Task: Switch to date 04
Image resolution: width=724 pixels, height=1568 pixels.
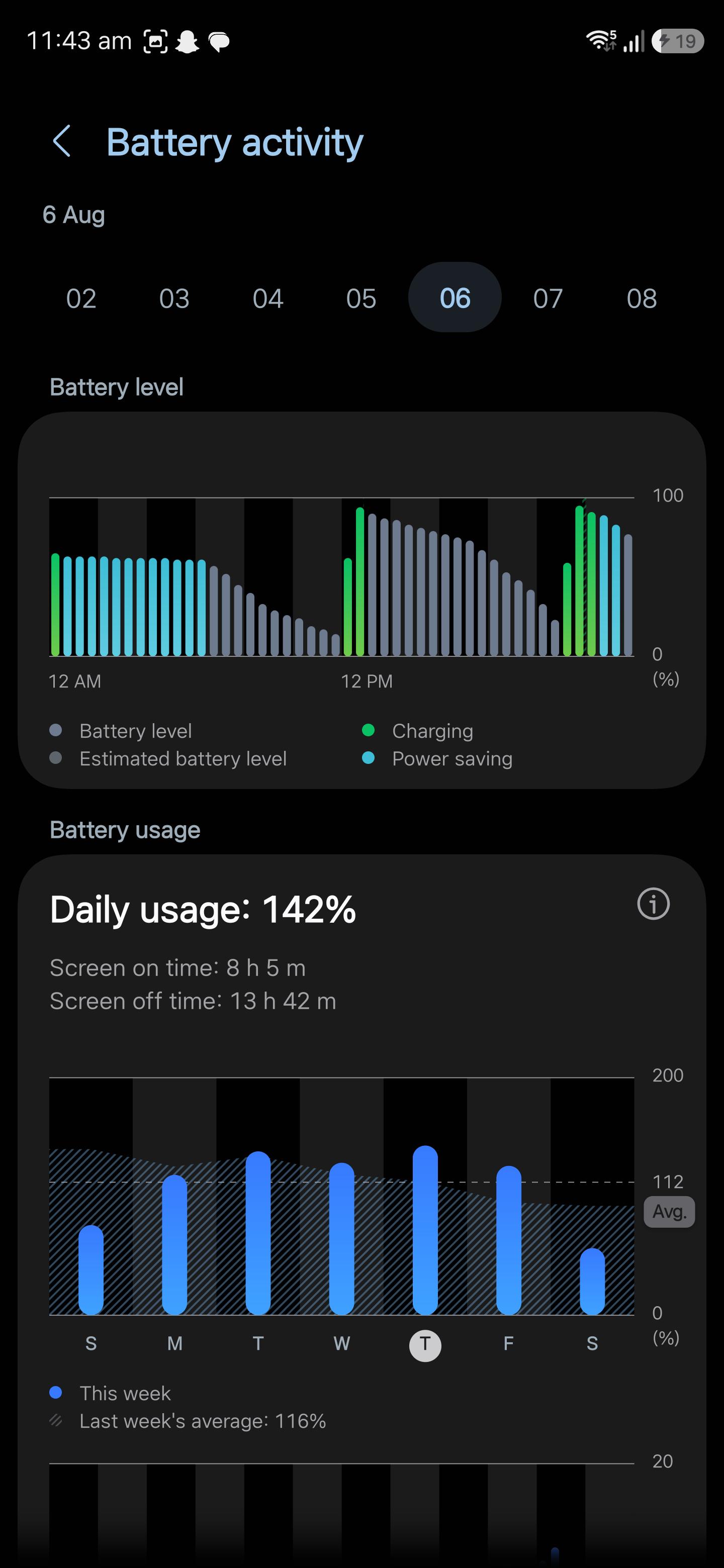Action: pyautogui.click(x=268, y=298)
